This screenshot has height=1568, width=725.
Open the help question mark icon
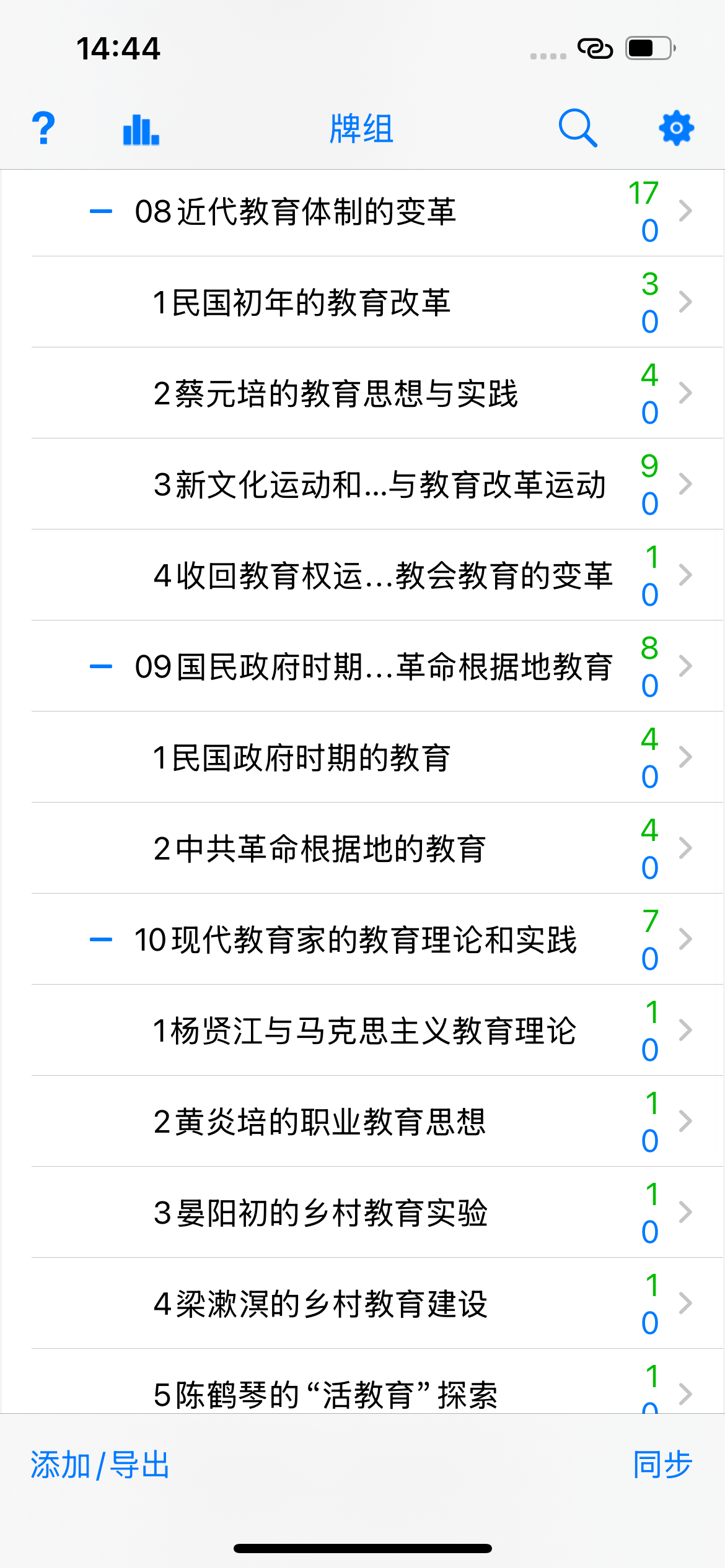[43, 128]
